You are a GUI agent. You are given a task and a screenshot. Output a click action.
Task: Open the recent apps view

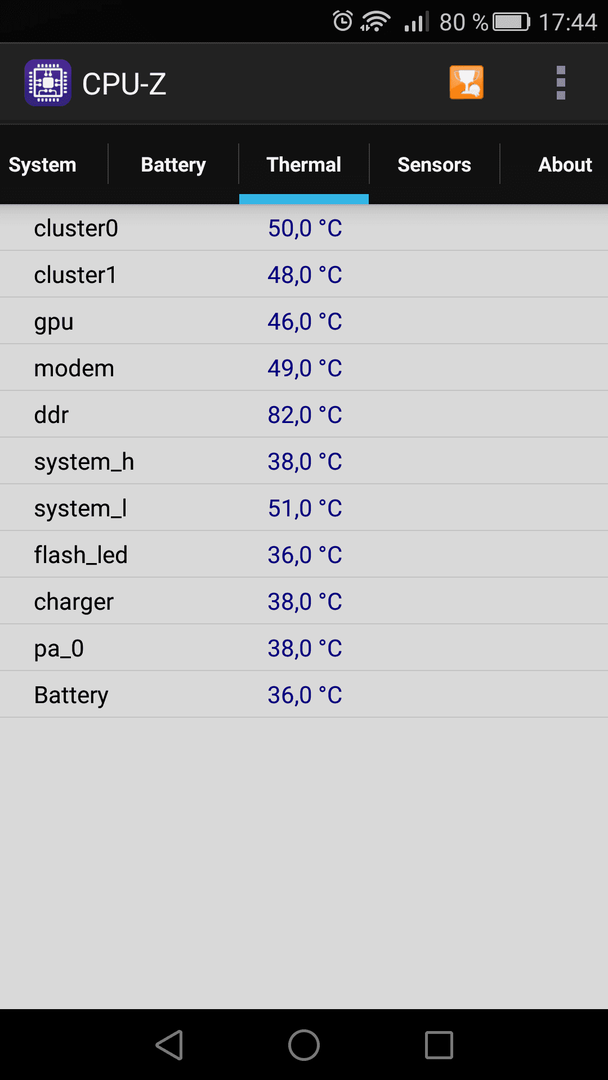439,1044
